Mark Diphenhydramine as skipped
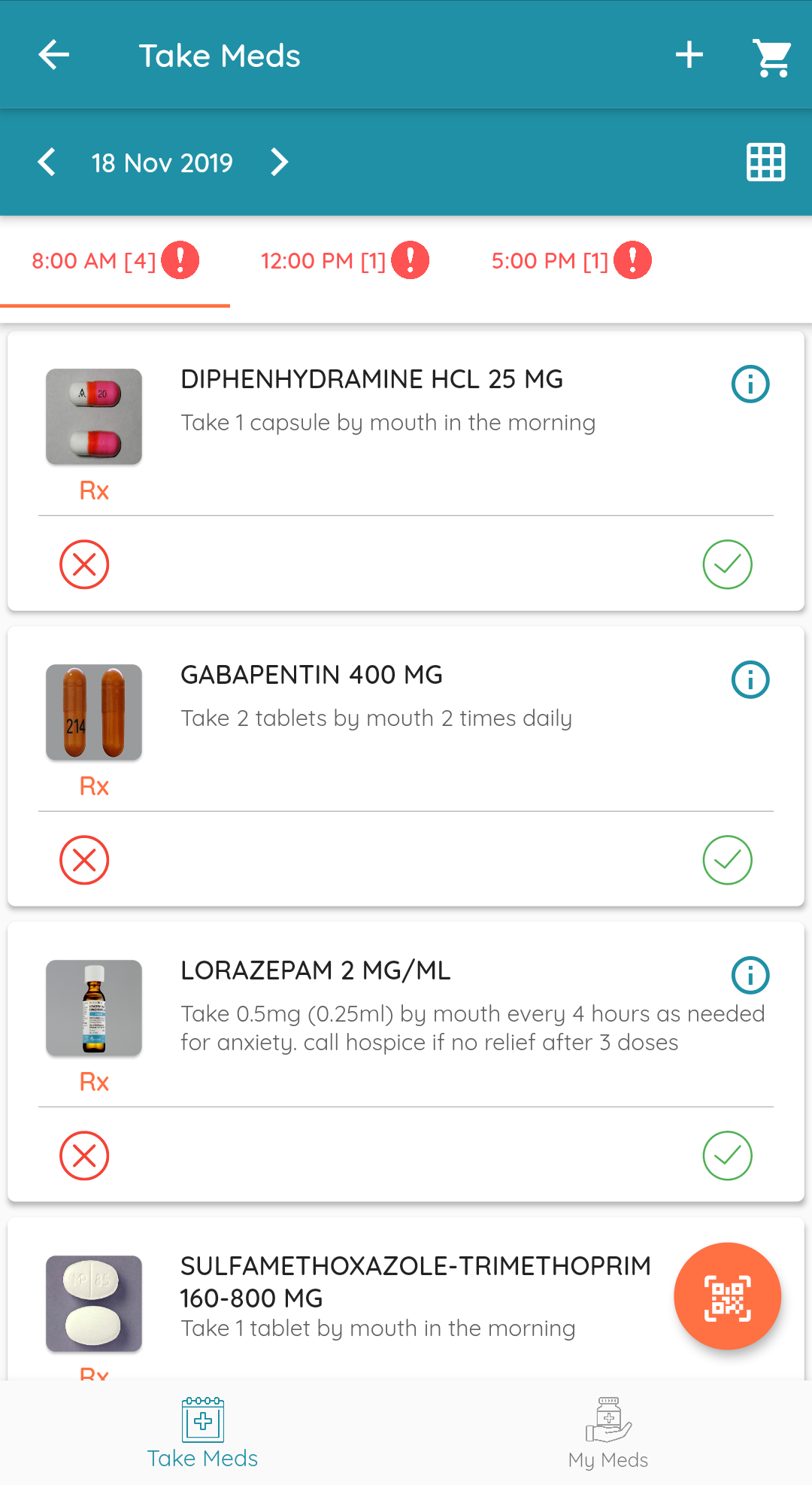The image size is (812, 1485). [84, 564]
